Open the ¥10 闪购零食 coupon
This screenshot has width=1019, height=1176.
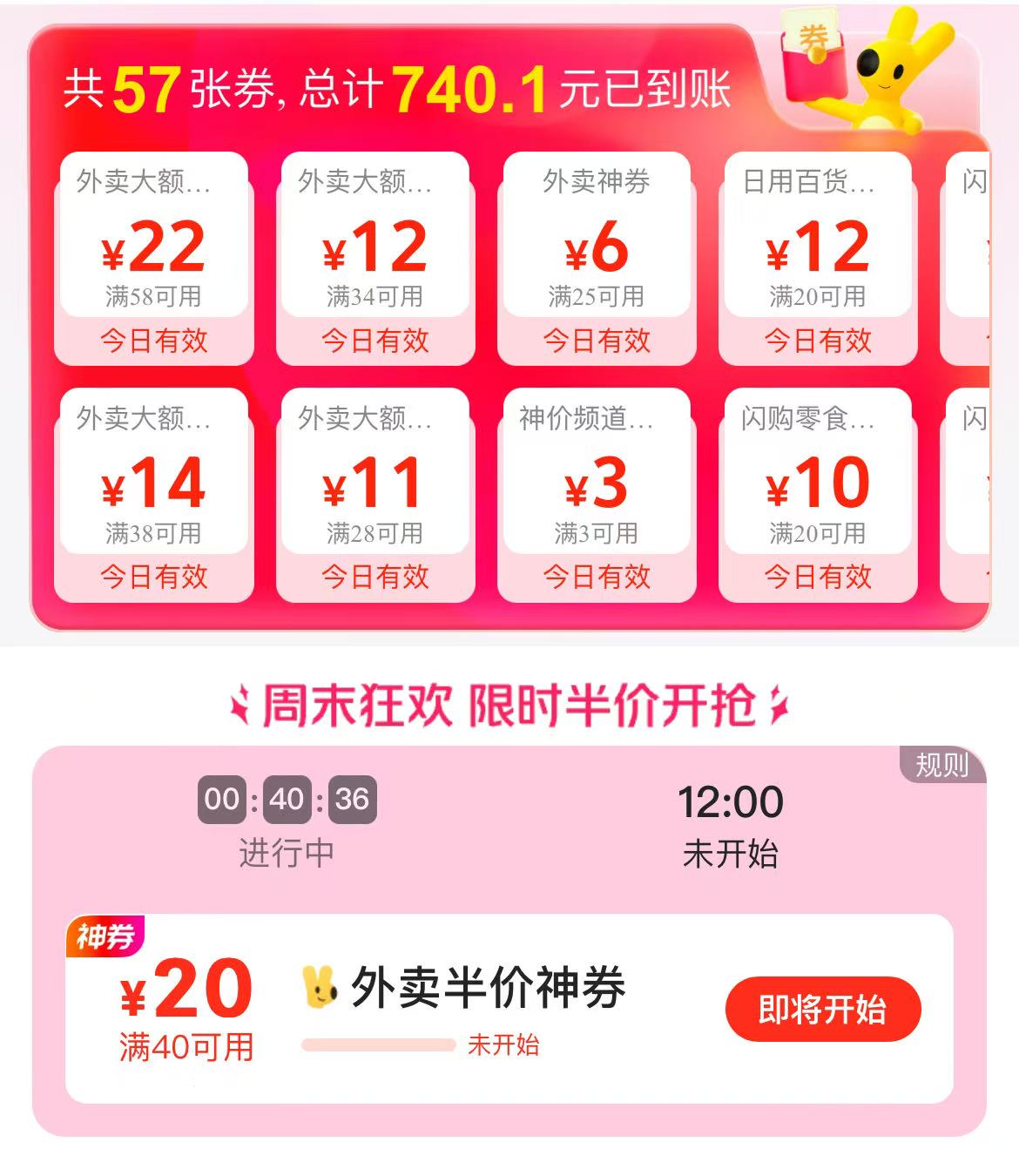[817, 494]
